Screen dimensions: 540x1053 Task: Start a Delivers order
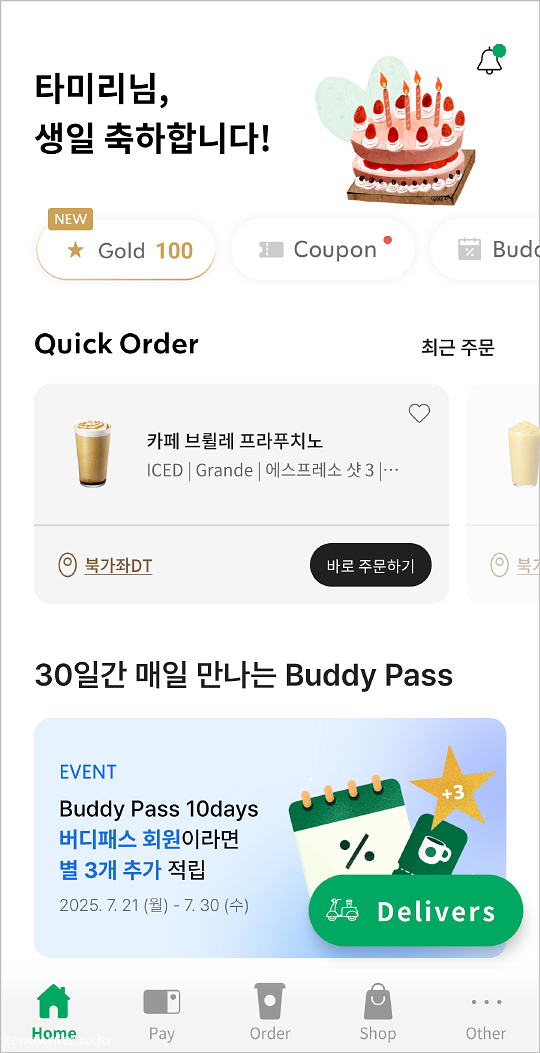click(x=416, y=911)
